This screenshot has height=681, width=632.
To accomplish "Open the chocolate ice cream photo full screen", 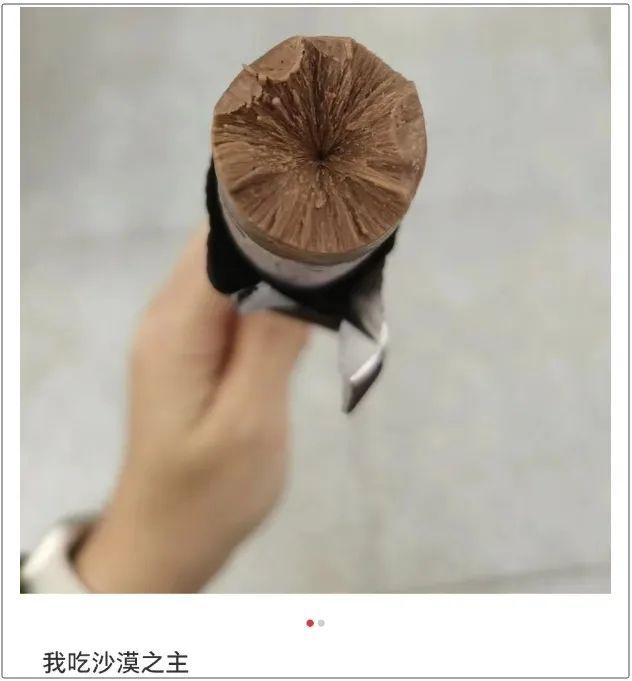I will [315, 300].
